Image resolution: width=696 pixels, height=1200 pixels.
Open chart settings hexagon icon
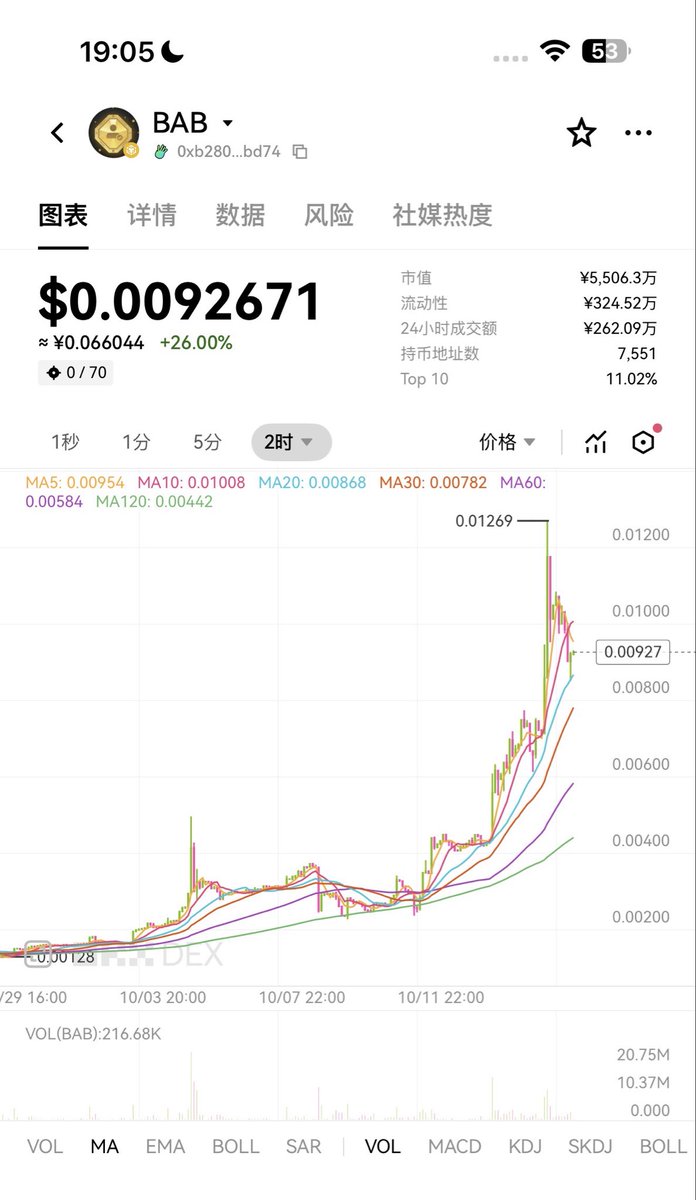click(x=643, y=442)
